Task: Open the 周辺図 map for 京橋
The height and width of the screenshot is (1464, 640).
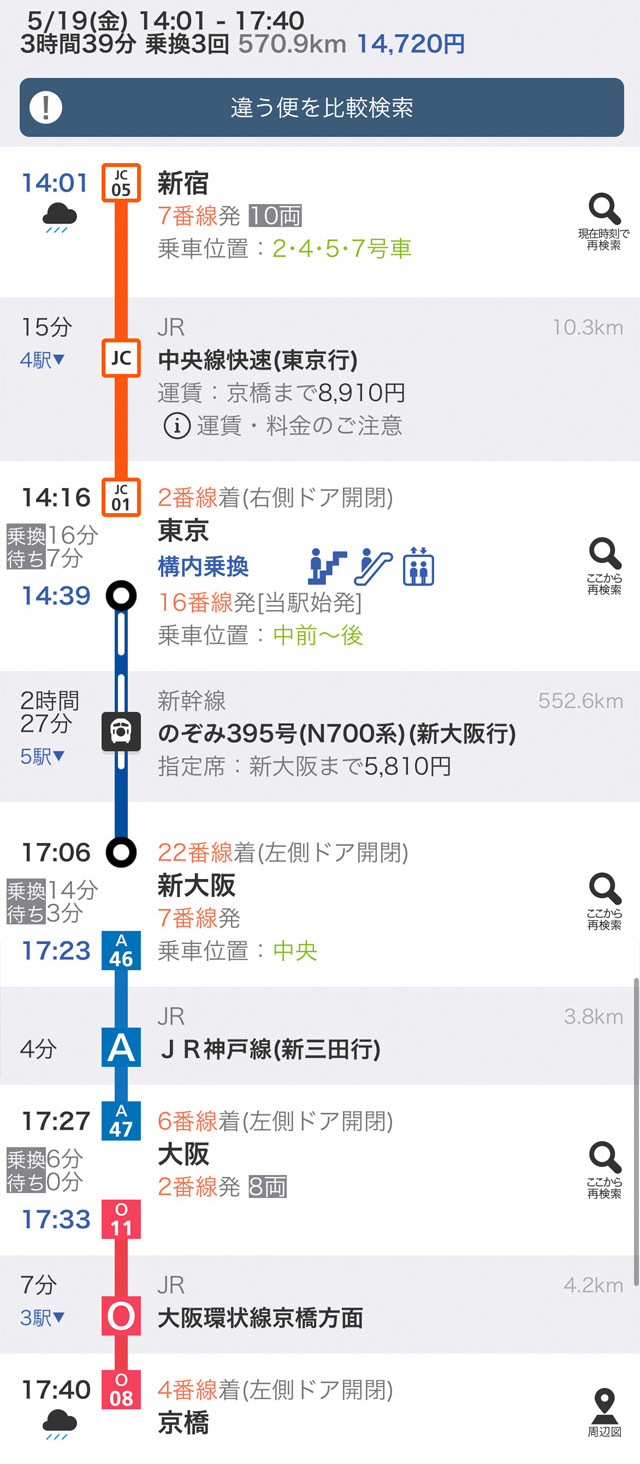Action: (x=604, y=1412)
